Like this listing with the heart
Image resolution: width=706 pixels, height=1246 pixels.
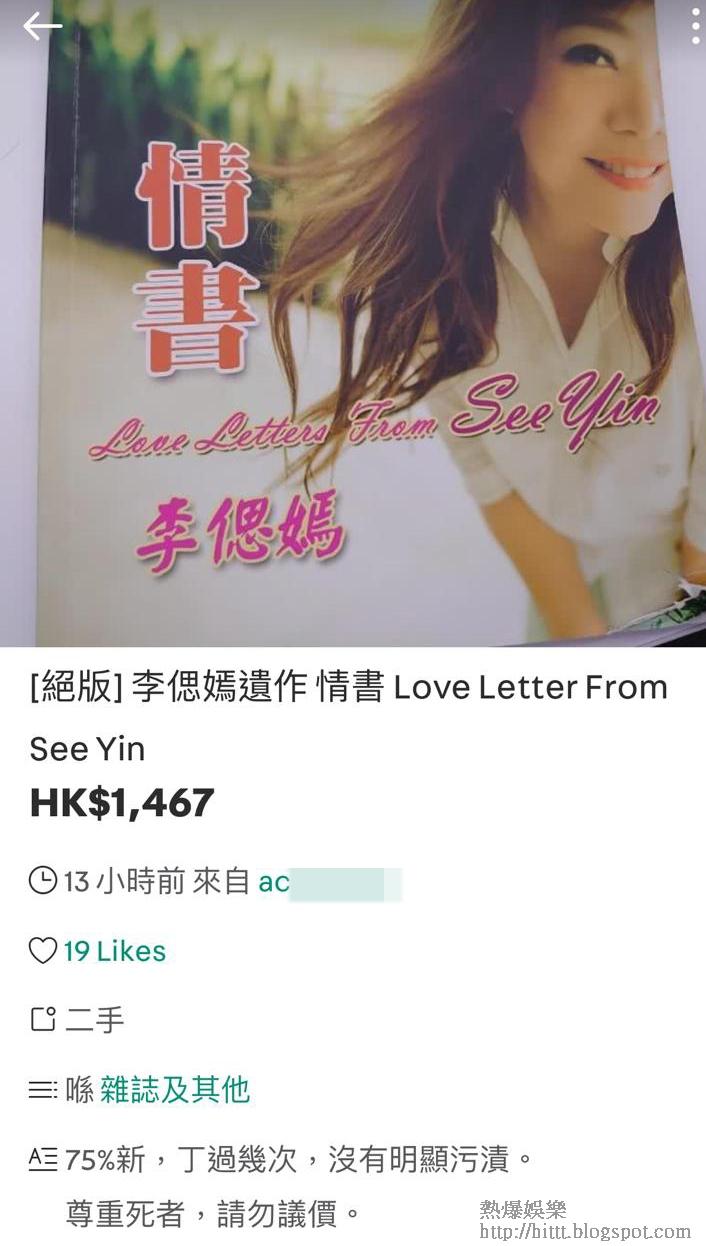pos(43,951)
